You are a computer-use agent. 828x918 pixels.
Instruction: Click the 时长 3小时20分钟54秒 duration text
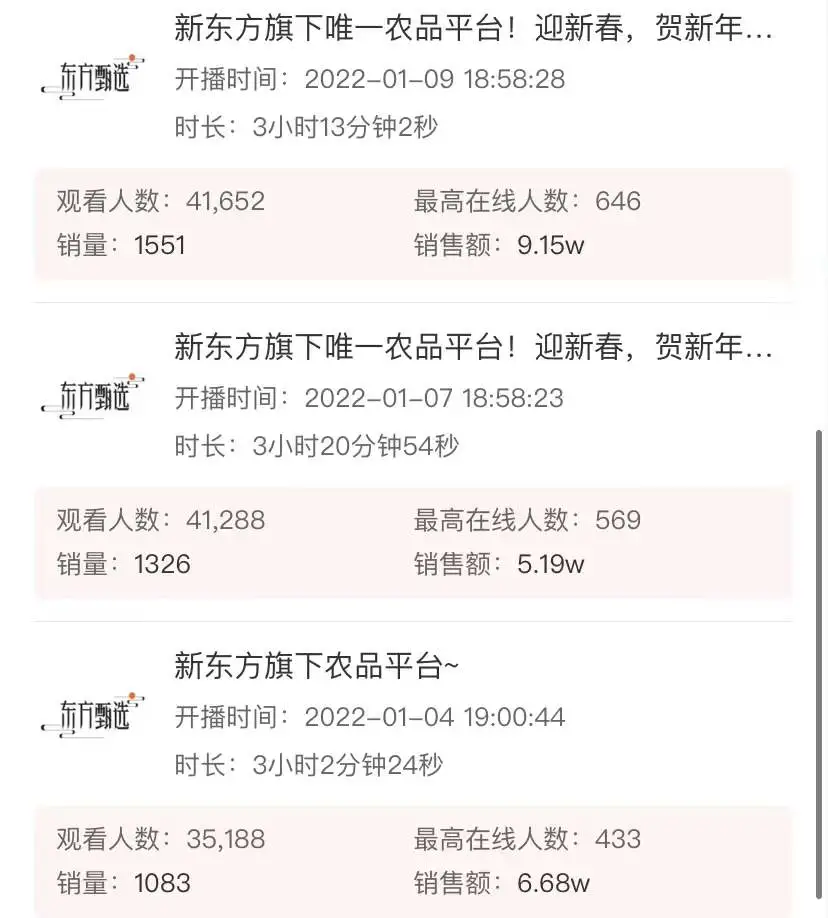coord(313,446)
